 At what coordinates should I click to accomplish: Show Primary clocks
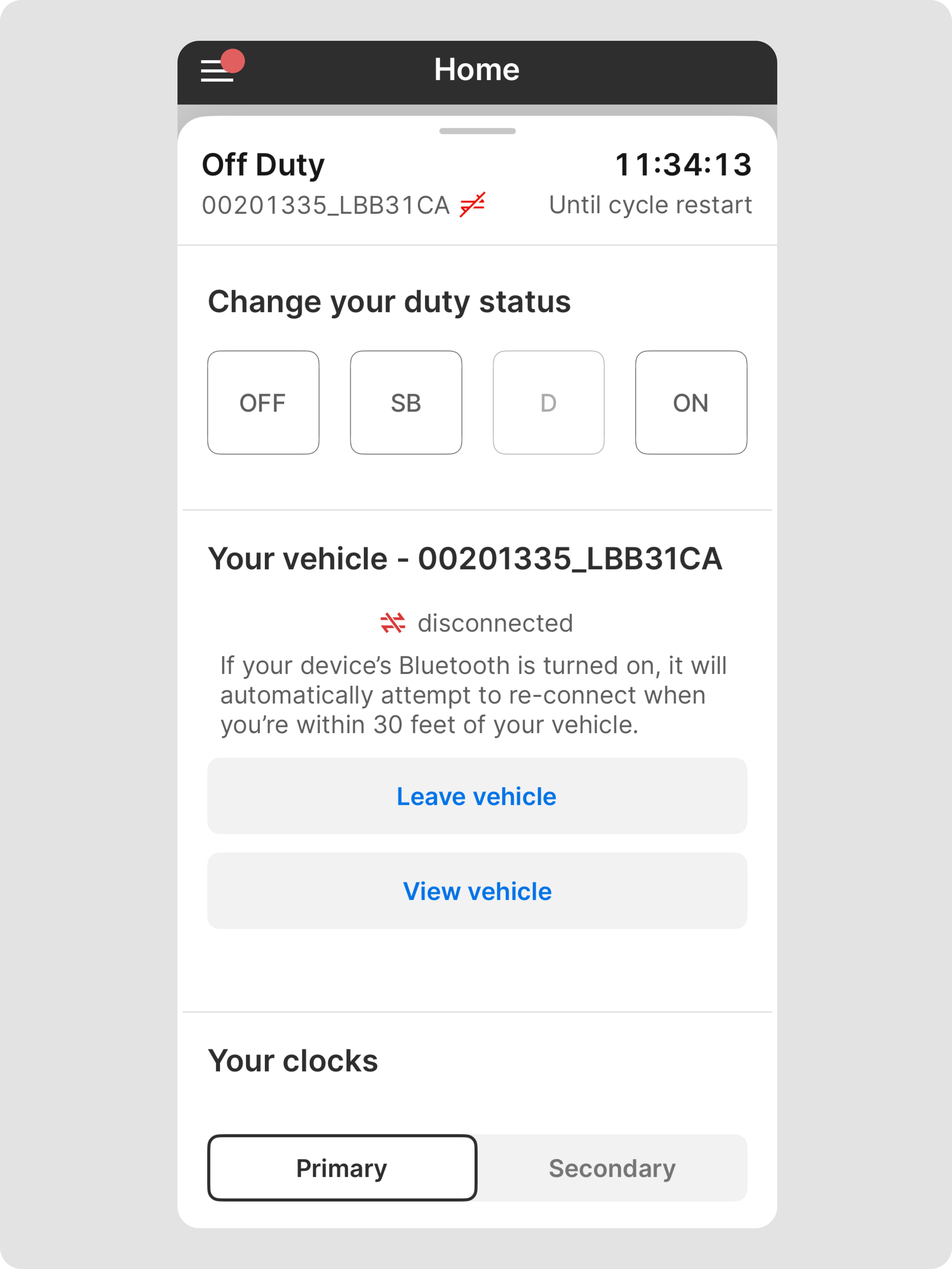[342, 1168]
